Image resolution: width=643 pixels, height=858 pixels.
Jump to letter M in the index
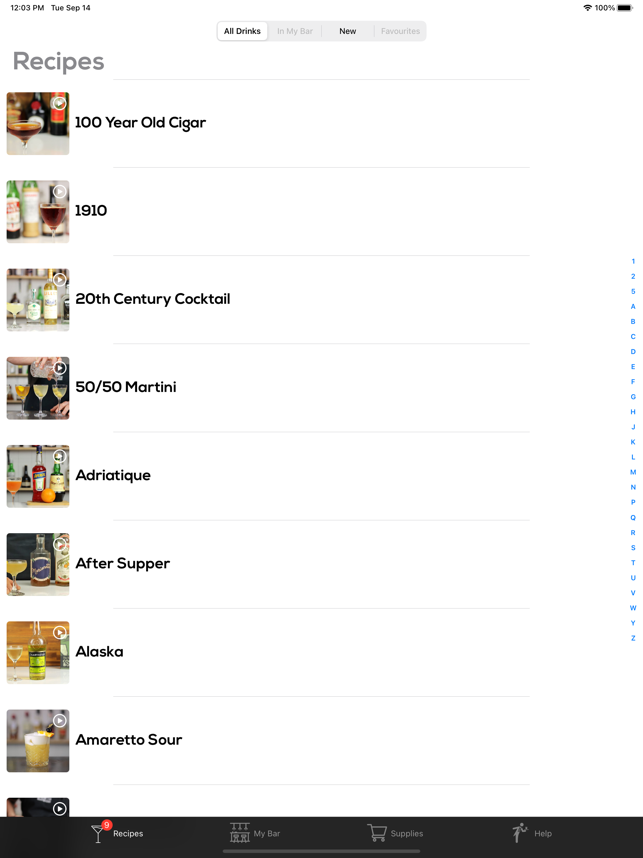[632, 472]
